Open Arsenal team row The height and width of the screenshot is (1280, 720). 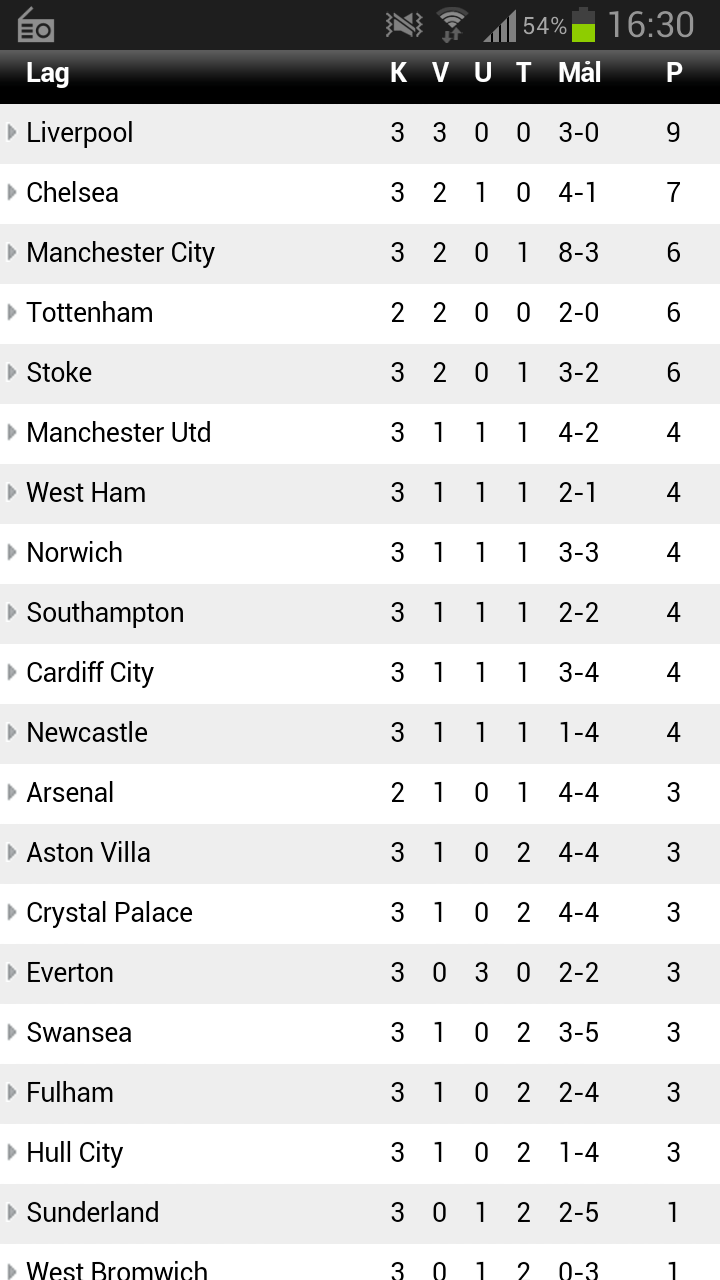click(x=360, y=793)
